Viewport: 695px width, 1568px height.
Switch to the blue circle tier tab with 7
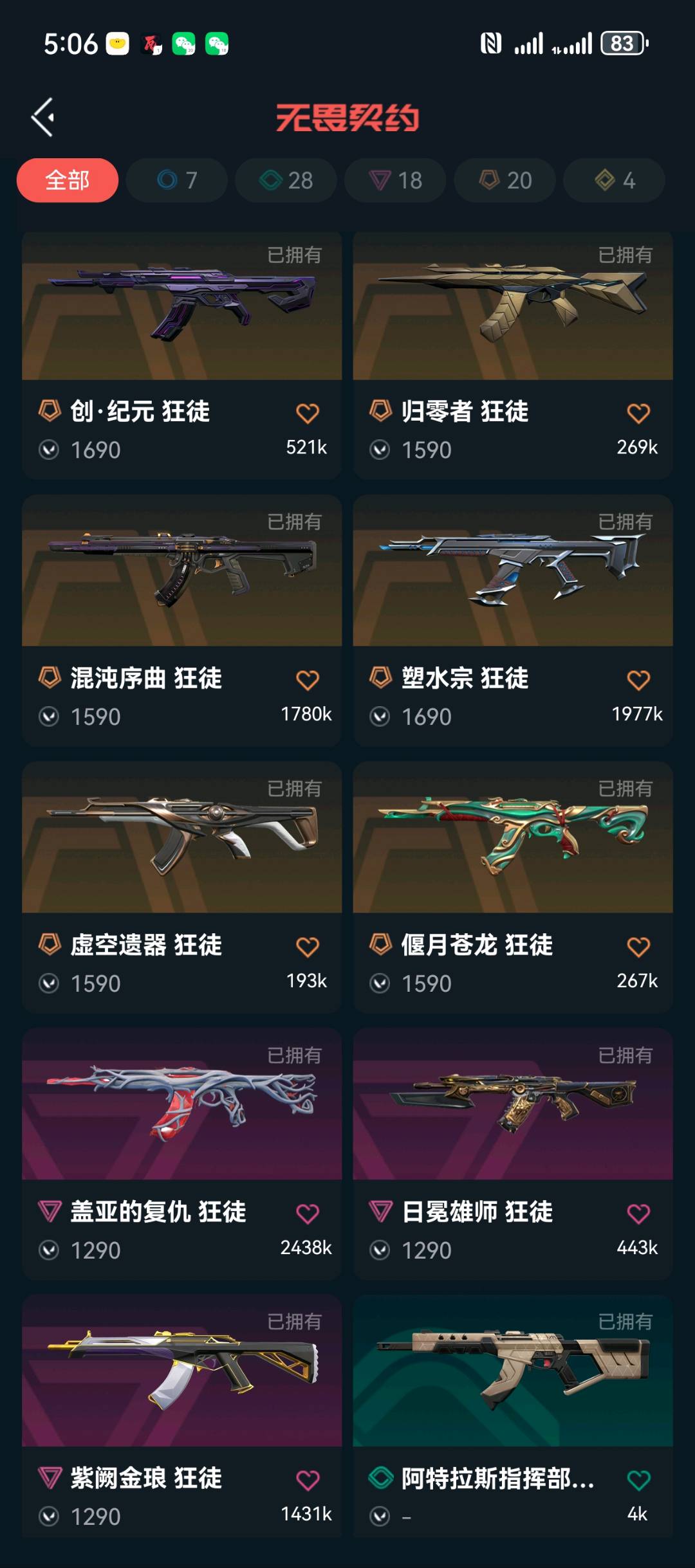pos(177,180)
